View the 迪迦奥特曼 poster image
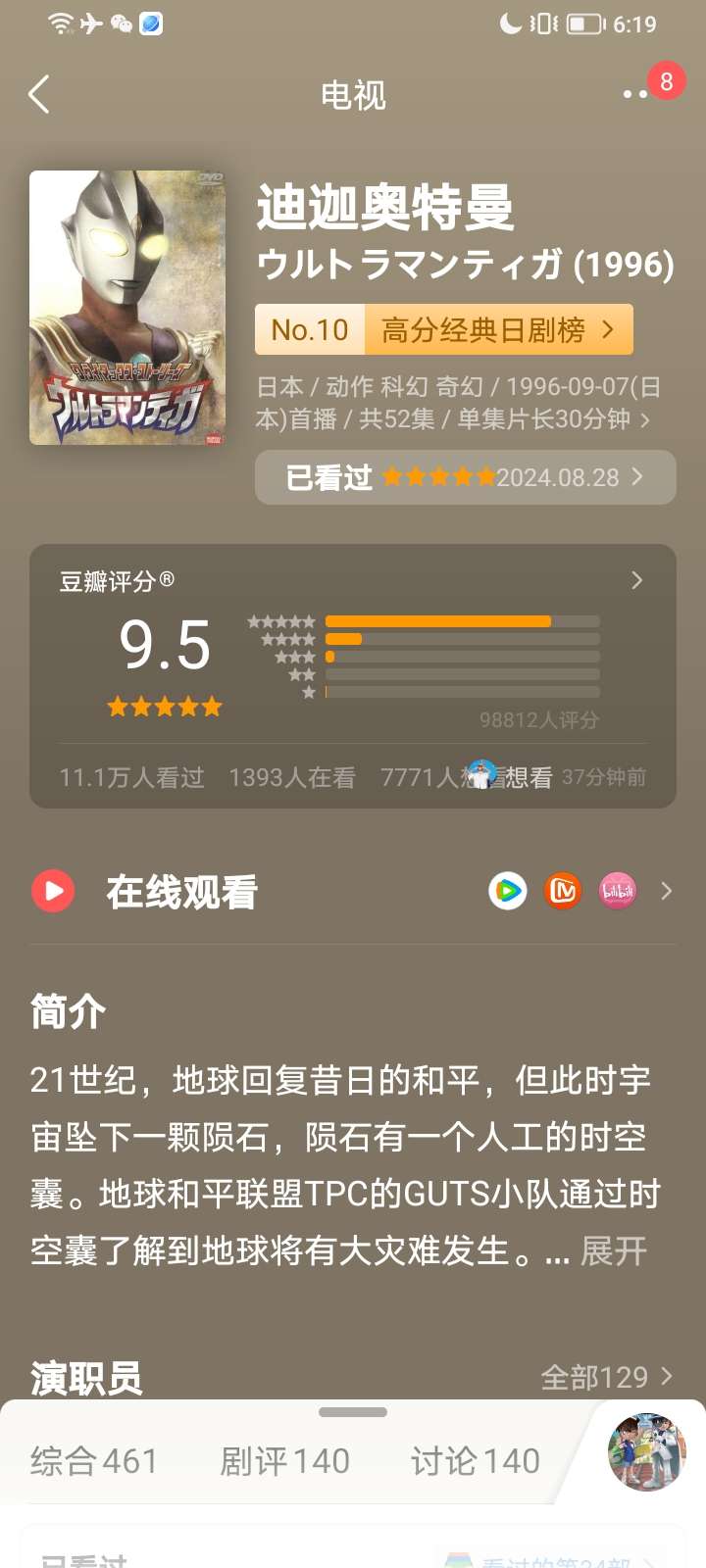The width and height of the screenshot is (706, 1568). 127,308
